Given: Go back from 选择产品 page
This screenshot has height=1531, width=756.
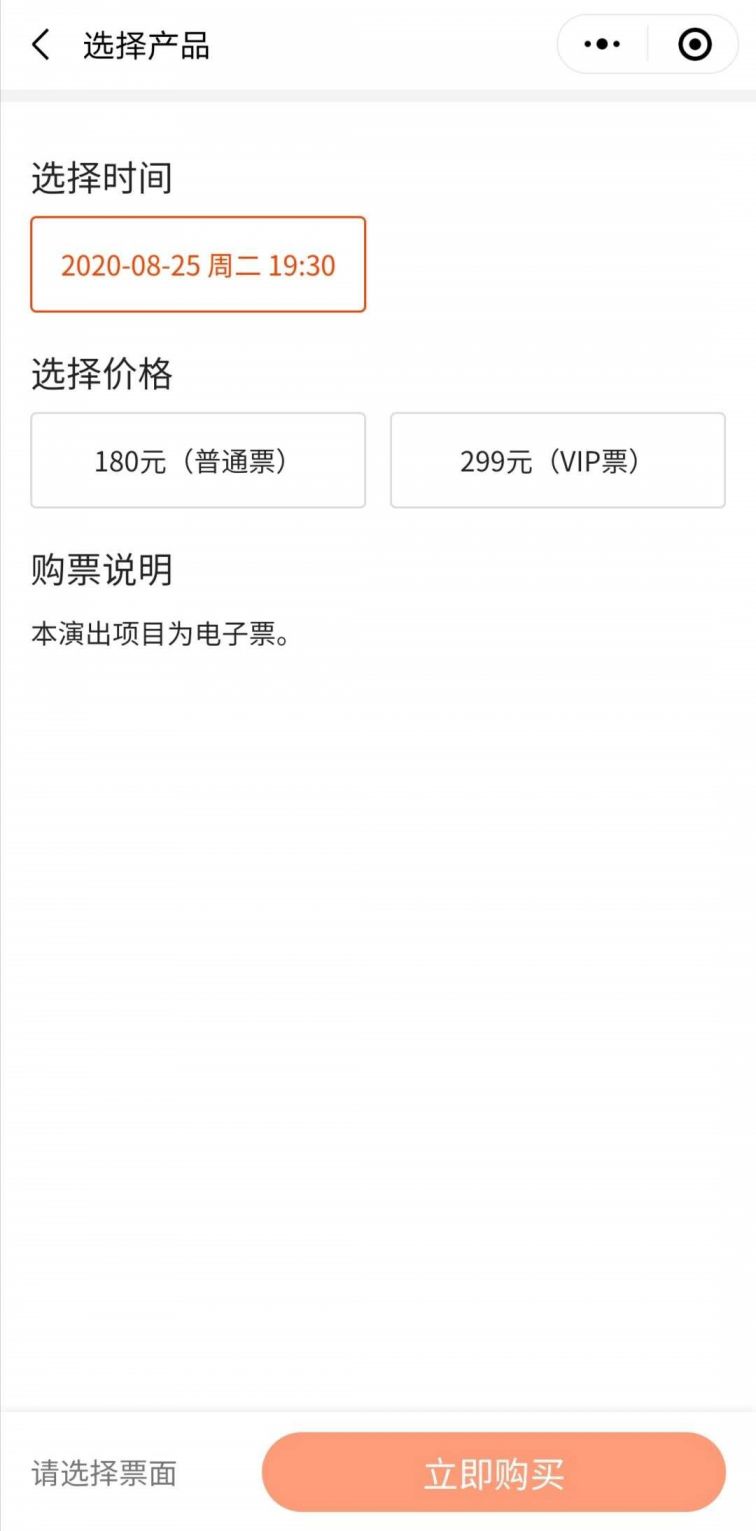Looking at the screenshot, I should pos(40,45).
